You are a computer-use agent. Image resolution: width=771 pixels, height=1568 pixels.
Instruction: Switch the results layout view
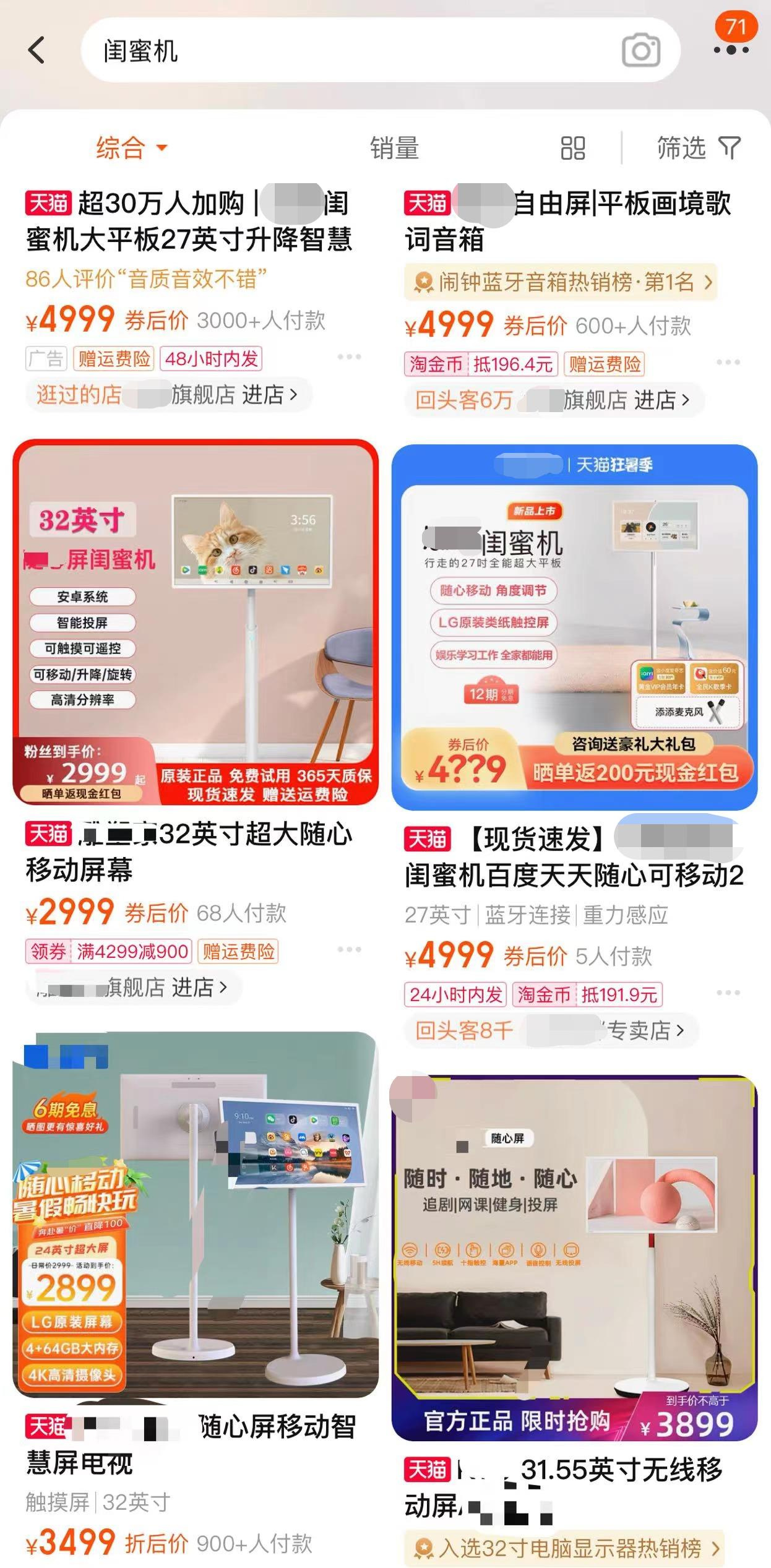[x=572, y=149]
